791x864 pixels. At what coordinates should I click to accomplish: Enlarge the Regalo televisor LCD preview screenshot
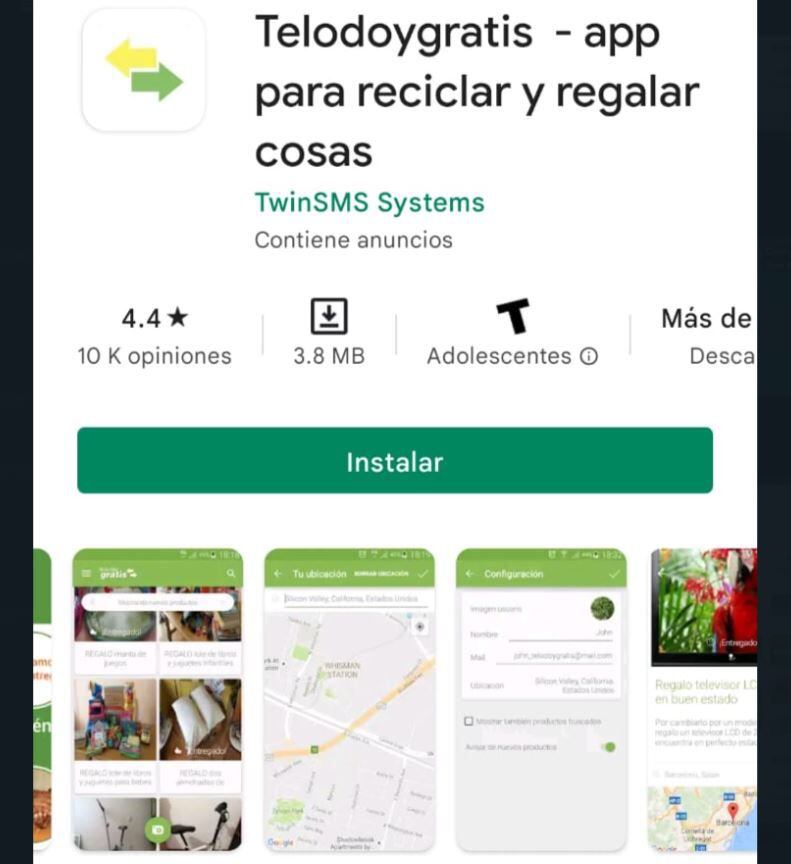tap(703, 699)
